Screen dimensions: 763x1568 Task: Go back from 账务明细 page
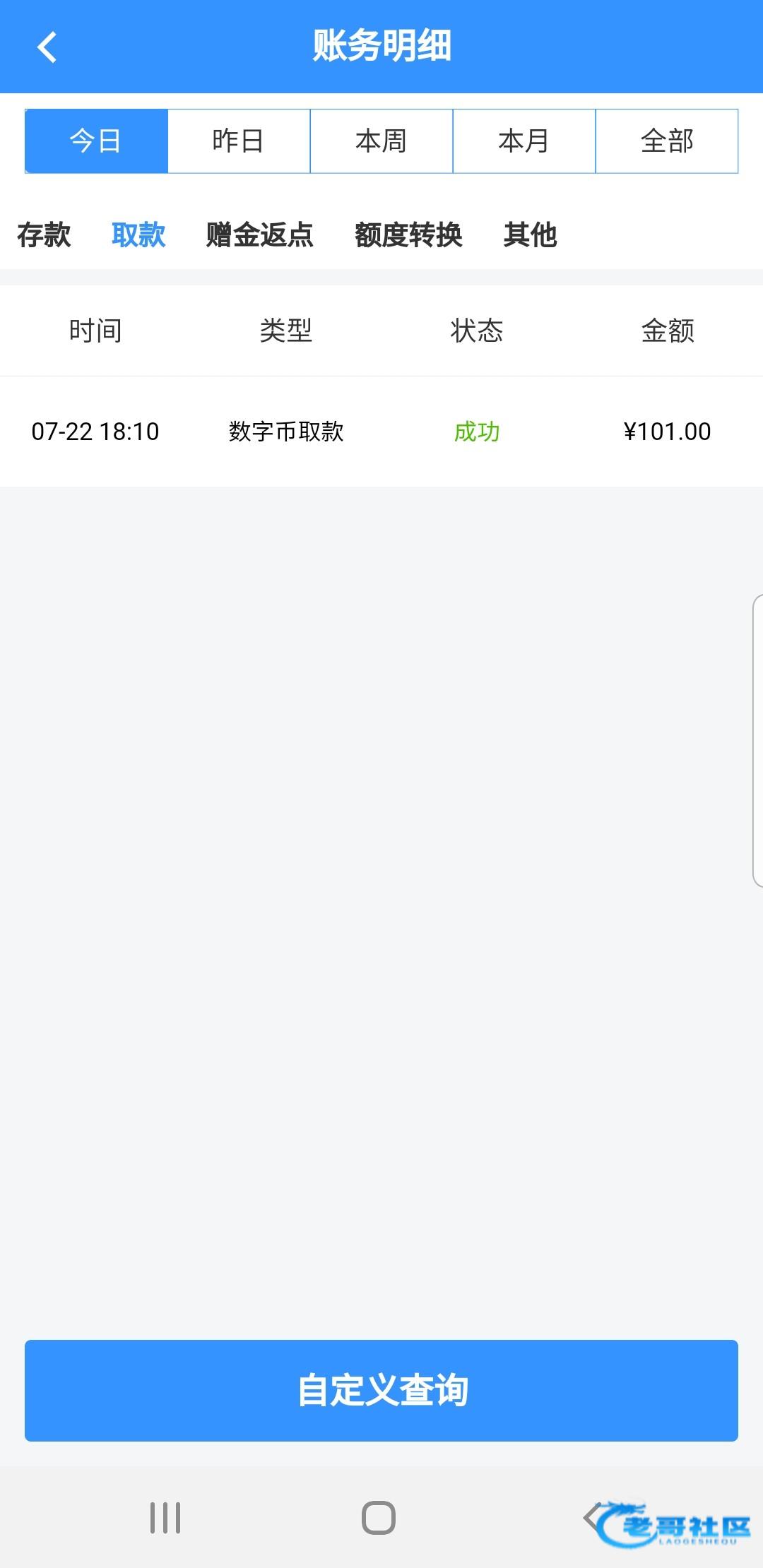pos(47,47)
